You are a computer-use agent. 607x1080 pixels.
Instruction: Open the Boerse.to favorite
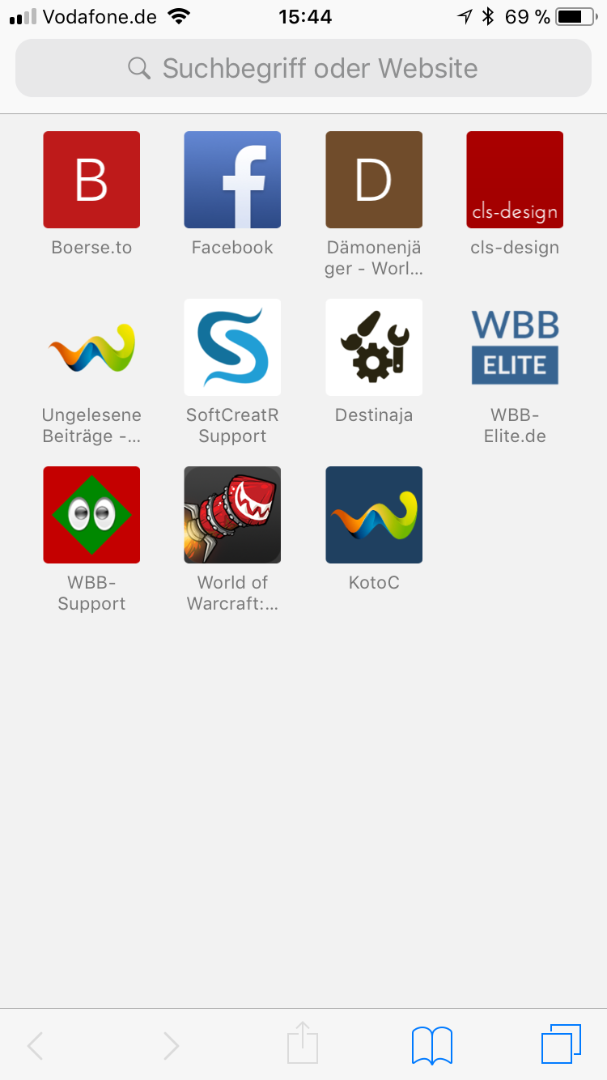[91, 180]
